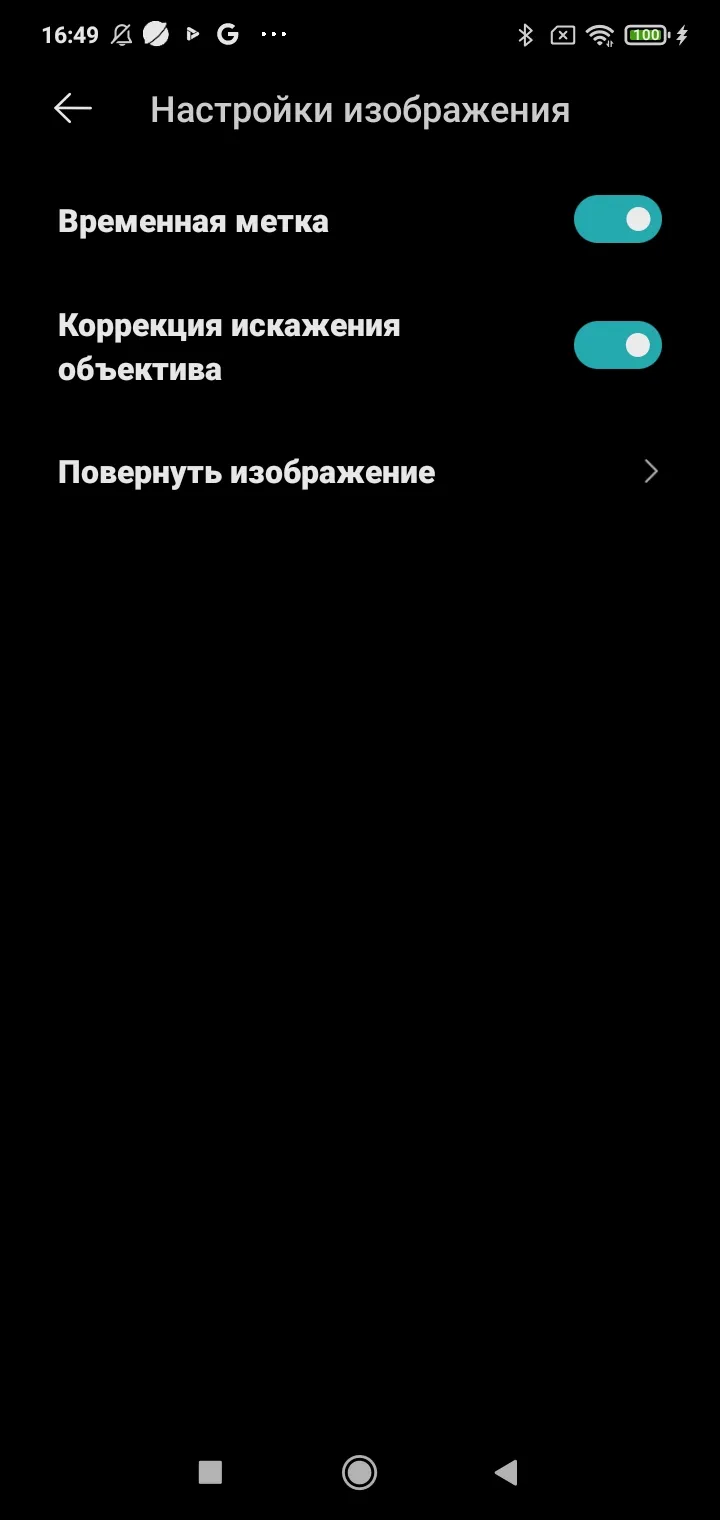Open Повернуть изображение settings
This screenshot has height=1520, width=720.
(x=360, y=472)
